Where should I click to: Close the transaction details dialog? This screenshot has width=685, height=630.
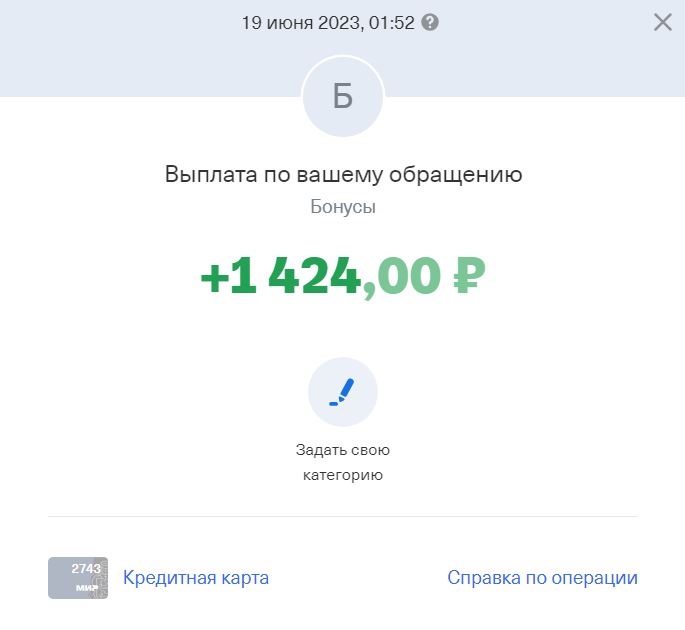click(662, 22)
